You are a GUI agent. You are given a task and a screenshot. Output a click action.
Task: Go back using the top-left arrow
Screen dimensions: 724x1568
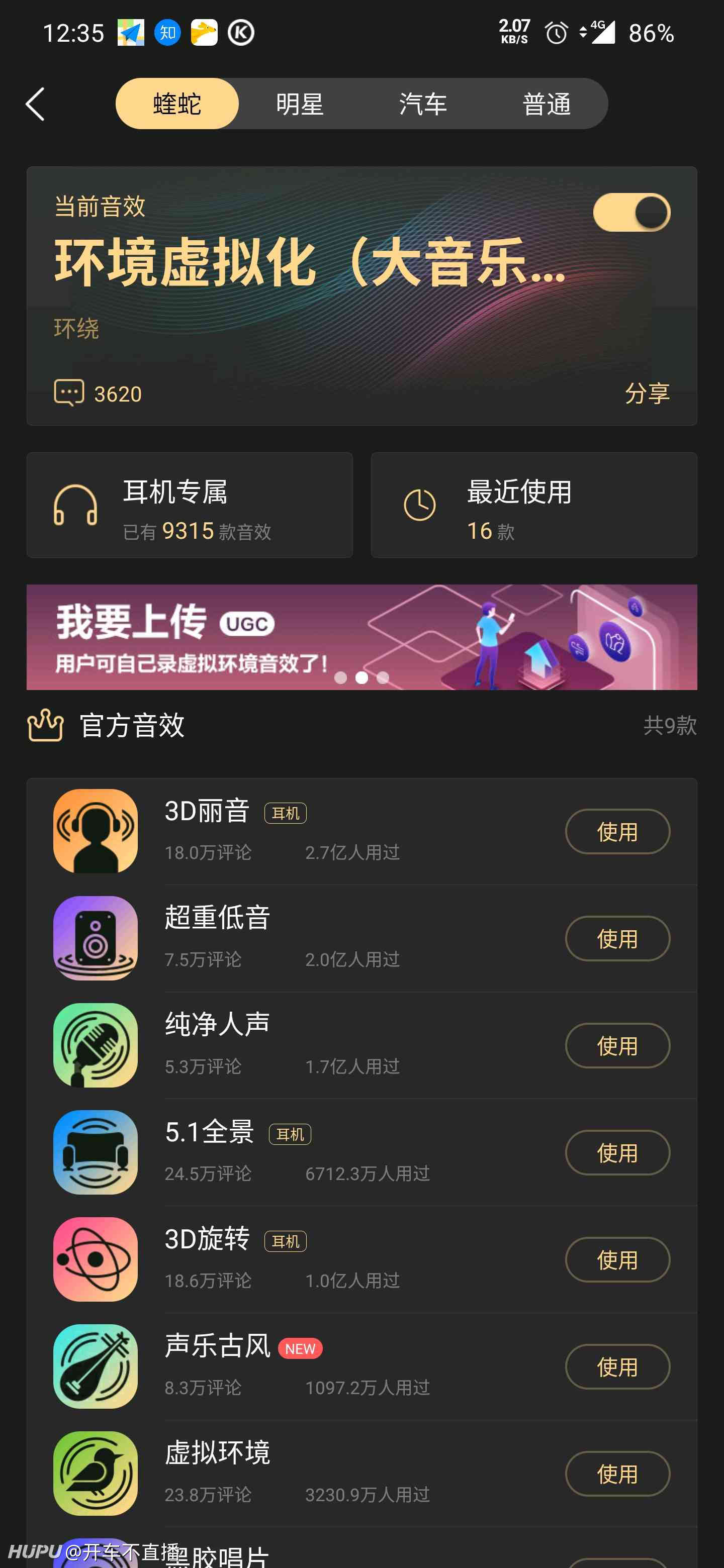pyautogui.click(x=35, y=104)
